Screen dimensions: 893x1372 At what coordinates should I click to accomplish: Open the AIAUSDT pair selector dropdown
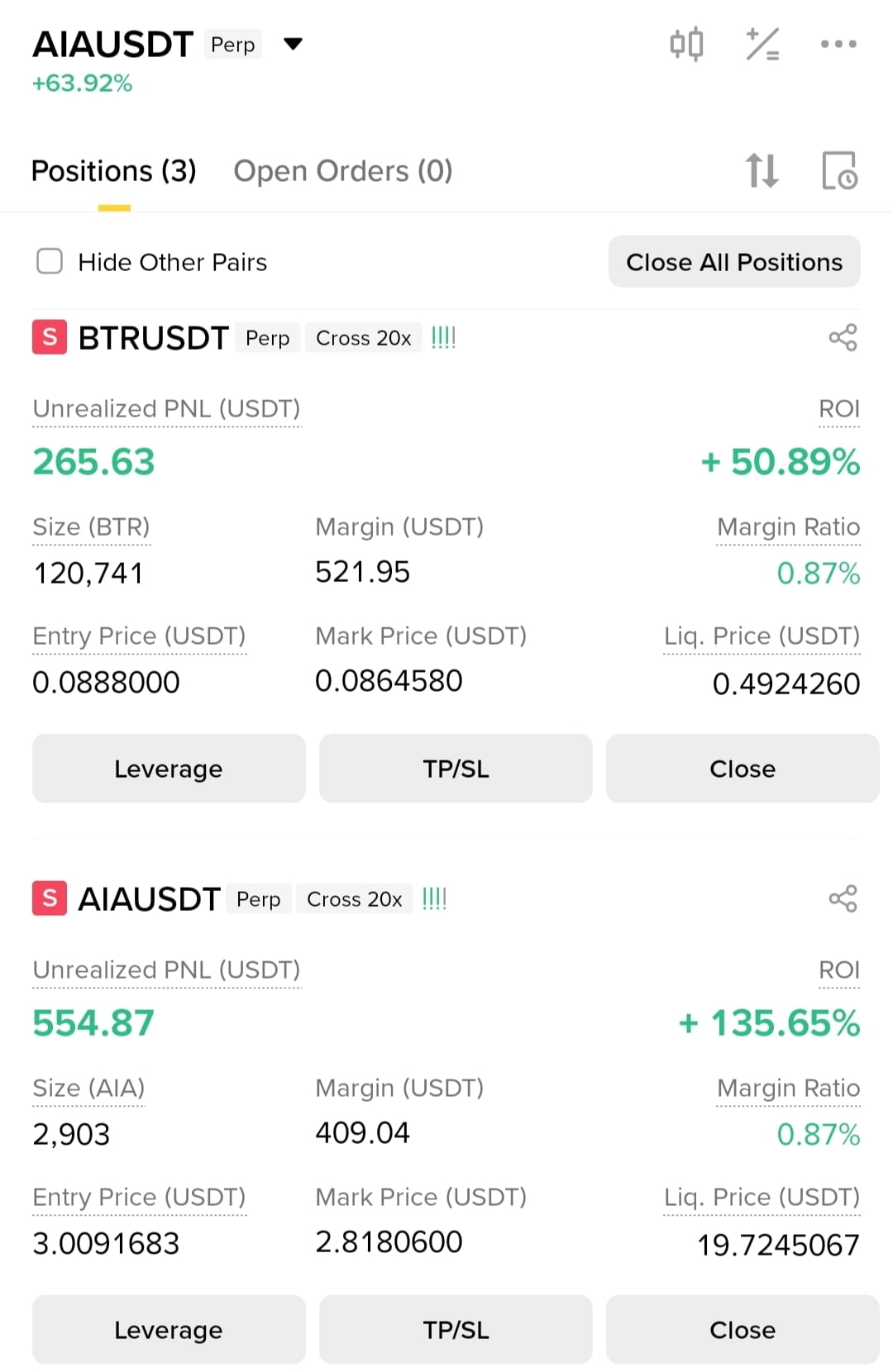(x=293, y=44)
